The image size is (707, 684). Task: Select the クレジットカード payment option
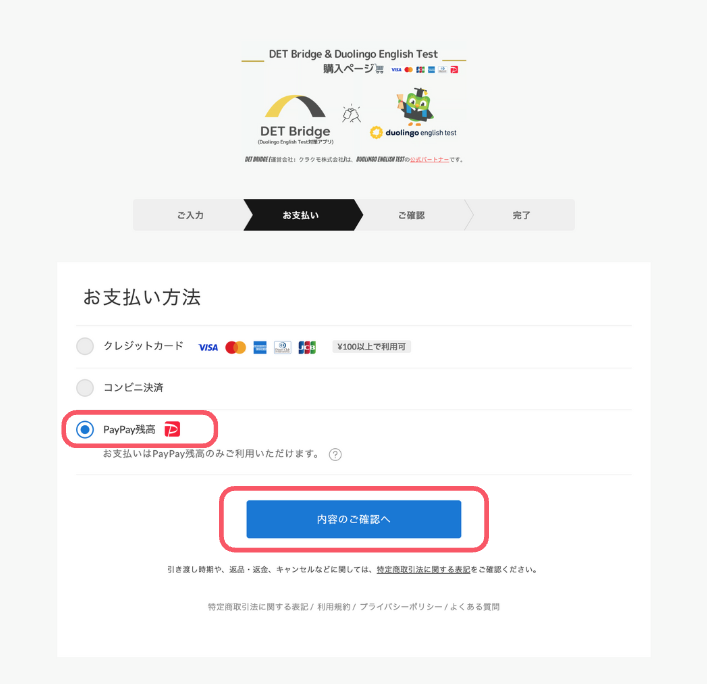[x=85, y=346]
